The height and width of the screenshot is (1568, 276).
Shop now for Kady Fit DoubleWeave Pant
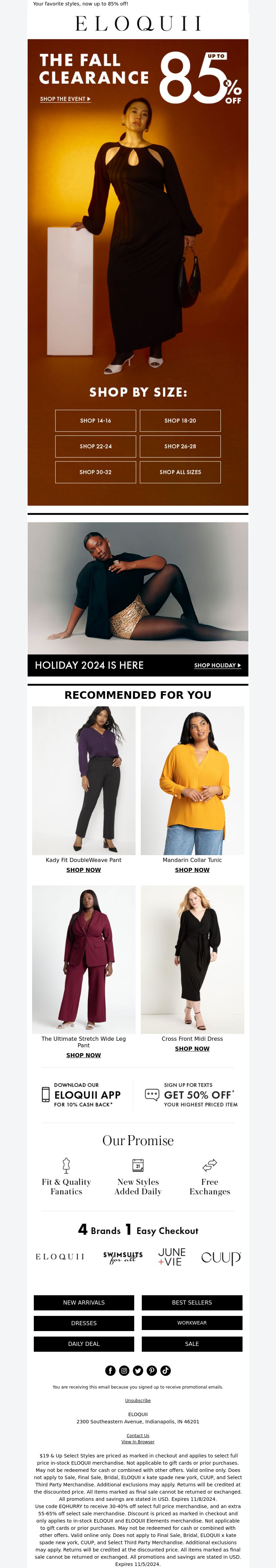(83, 870)
